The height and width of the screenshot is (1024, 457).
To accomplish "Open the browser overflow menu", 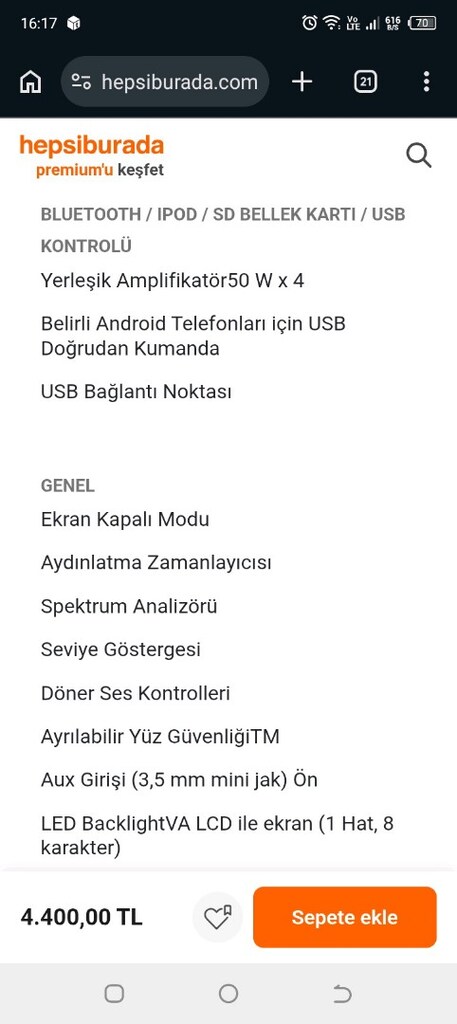I will click(x=426, y=82).
